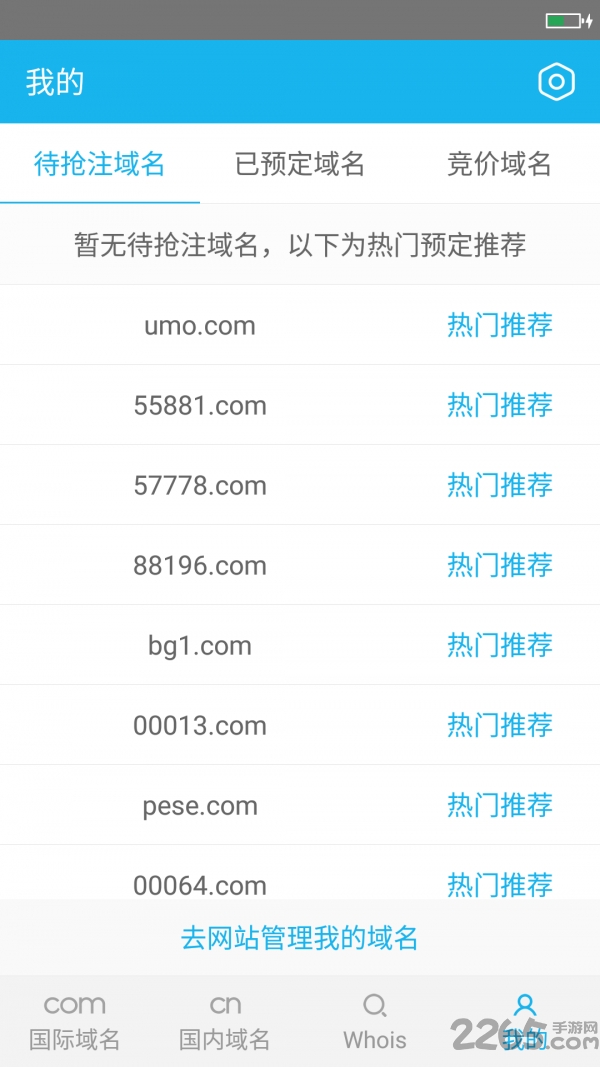Screen dimensions: 600x1067
Task: Select the 我的 bottom tab
Action: (x=525, y=1021)
